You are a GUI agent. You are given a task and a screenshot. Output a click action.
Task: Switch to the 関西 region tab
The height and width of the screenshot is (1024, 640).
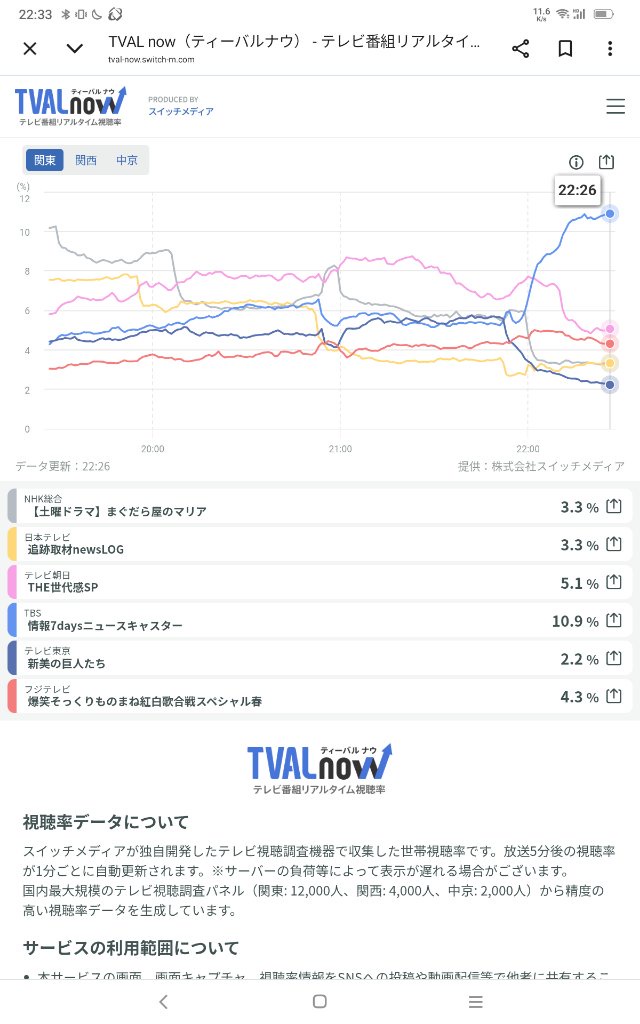click(86, 160)
